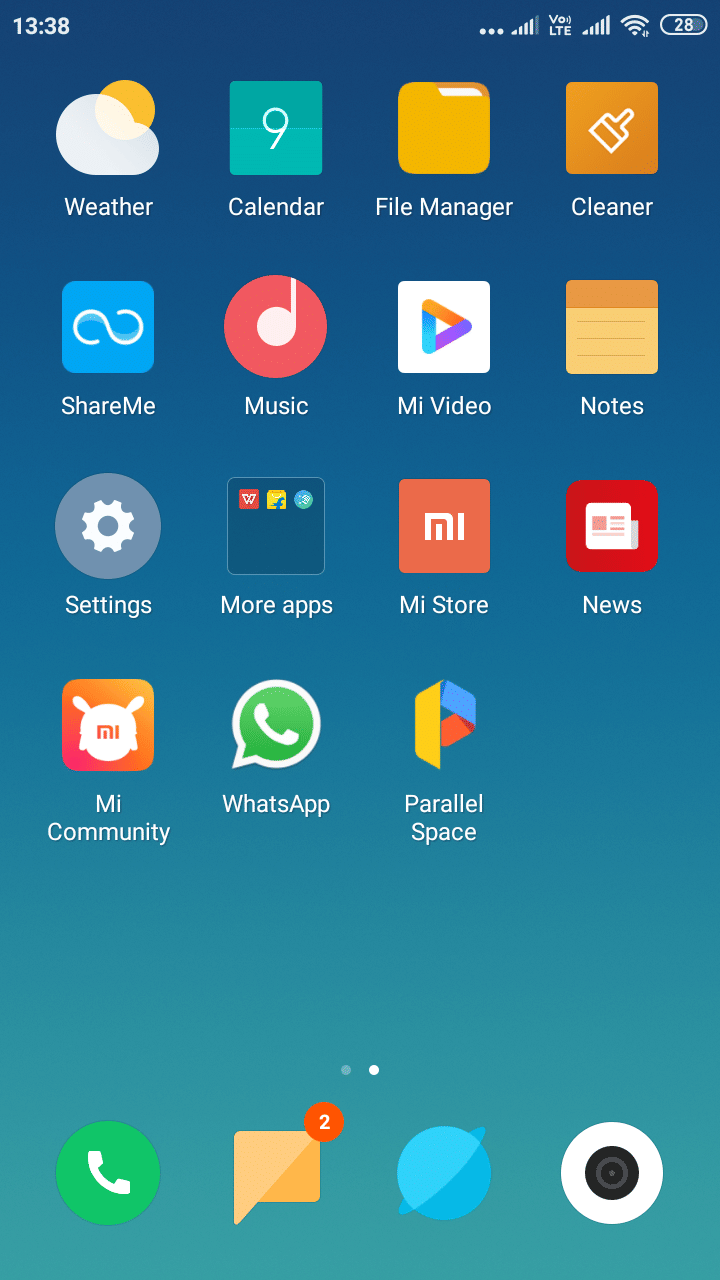This screenshot has width=720, height=1280.
Task: Check unread messages in Messaging app
Action: coord(276,1173)
